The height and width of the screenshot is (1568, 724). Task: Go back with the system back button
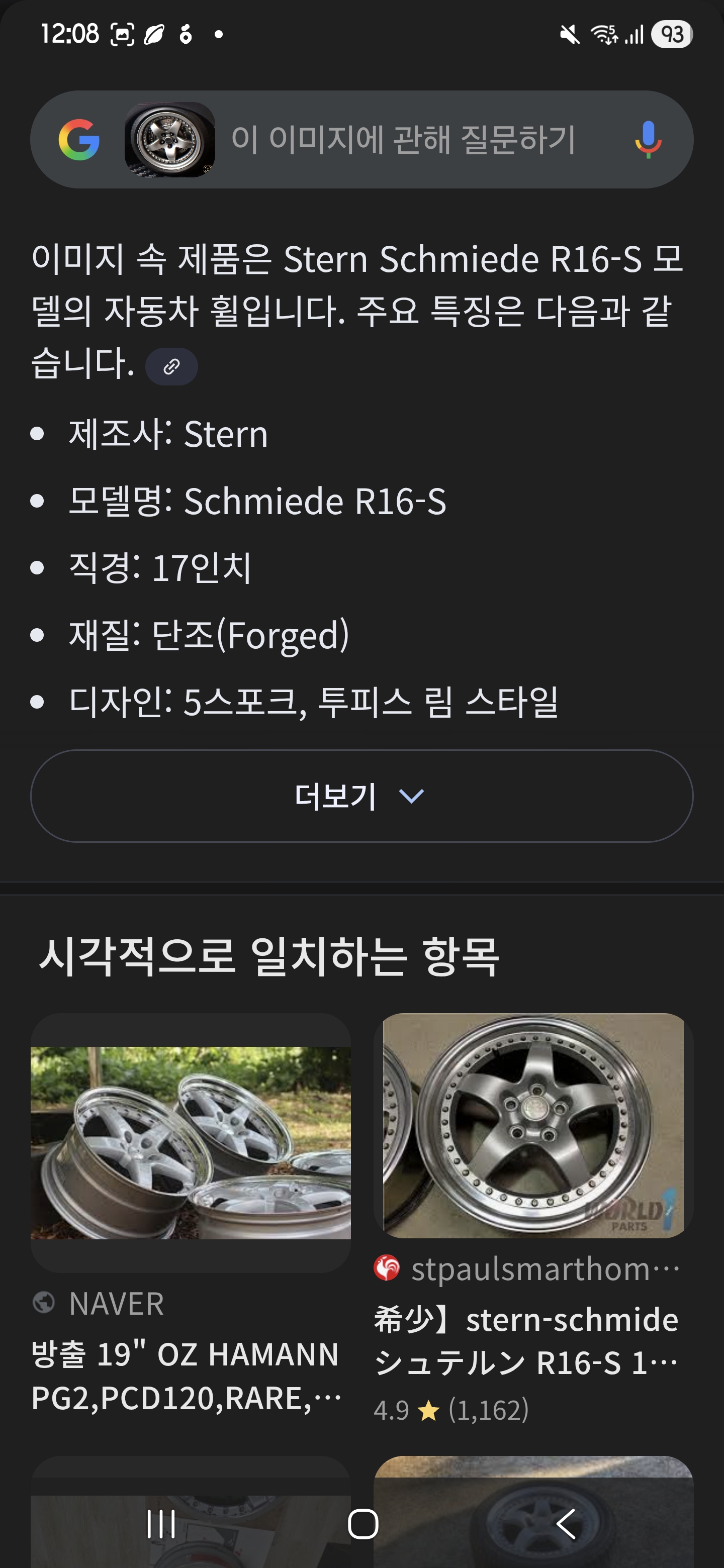pos(566,1524)
